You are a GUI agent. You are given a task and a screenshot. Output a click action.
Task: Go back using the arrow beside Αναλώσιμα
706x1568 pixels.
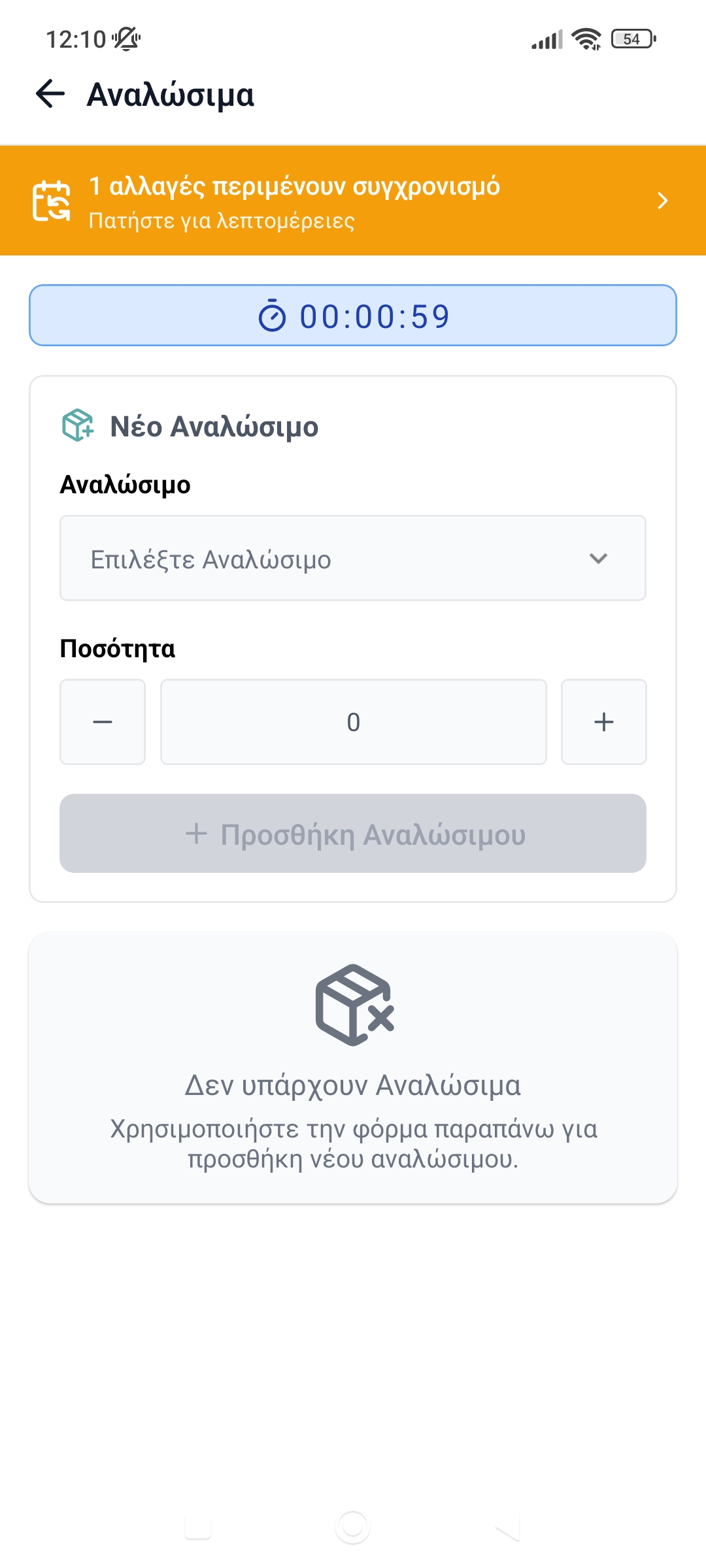coord(50,94)
